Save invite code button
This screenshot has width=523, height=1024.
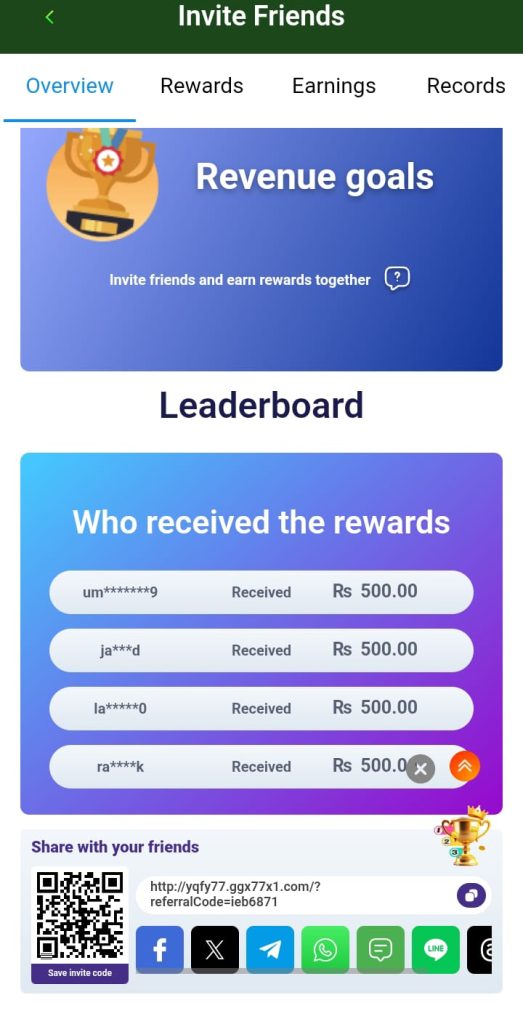[80, 973]
